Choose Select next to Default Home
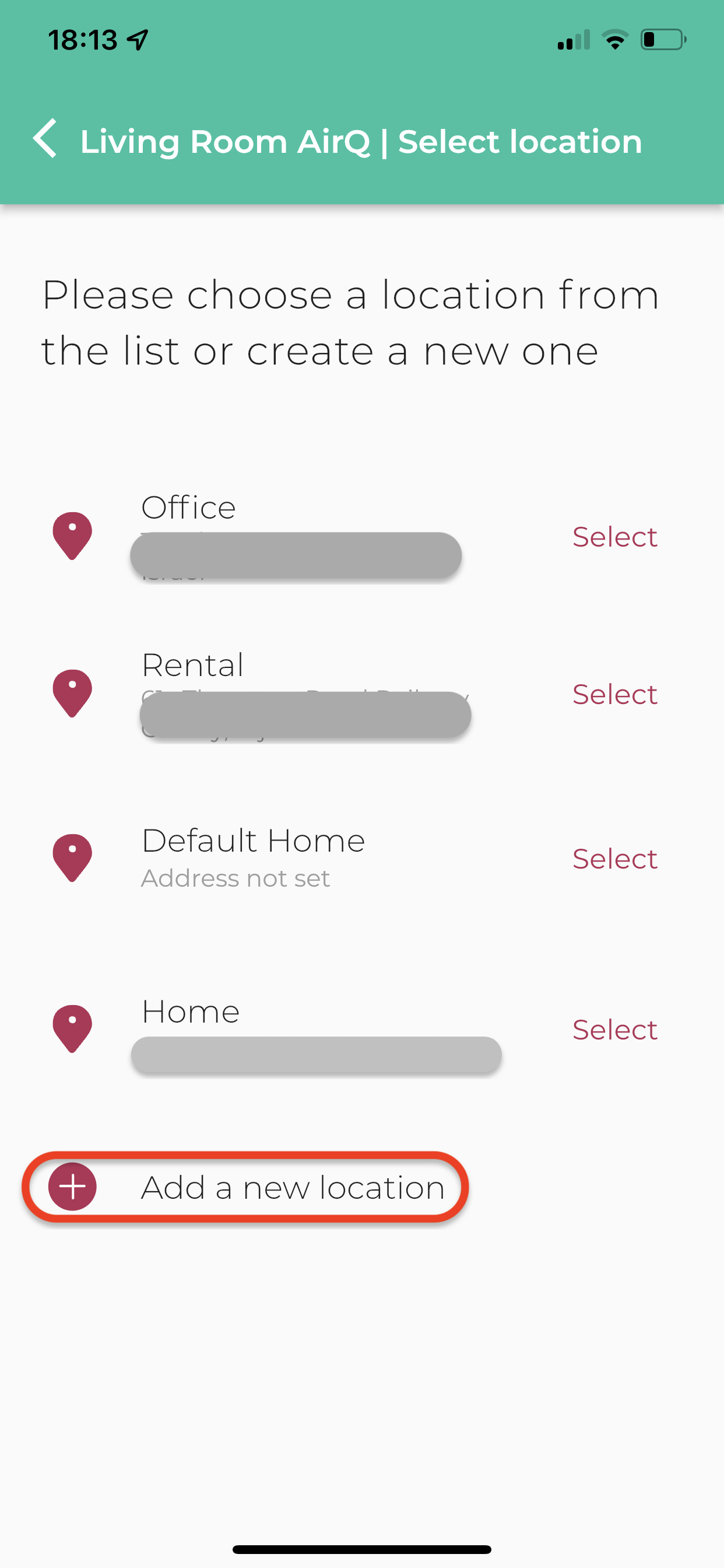The width and height of the screenshot is (724, 1568). pos(614,859)
